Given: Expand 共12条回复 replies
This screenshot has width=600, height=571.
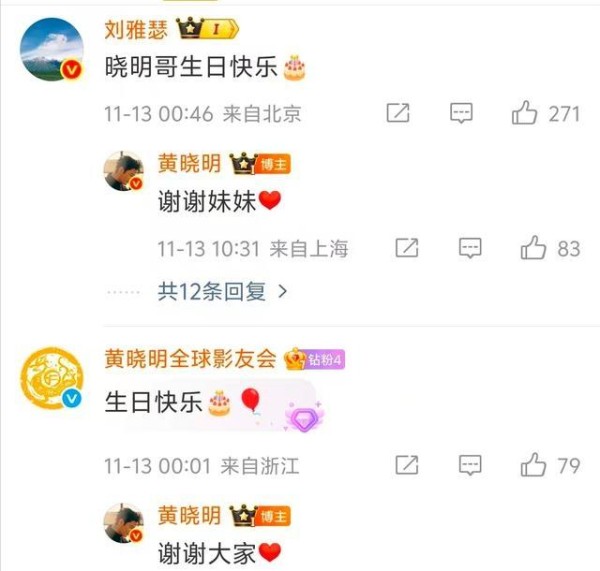Looking at the screenshot, I should [222, 292].
